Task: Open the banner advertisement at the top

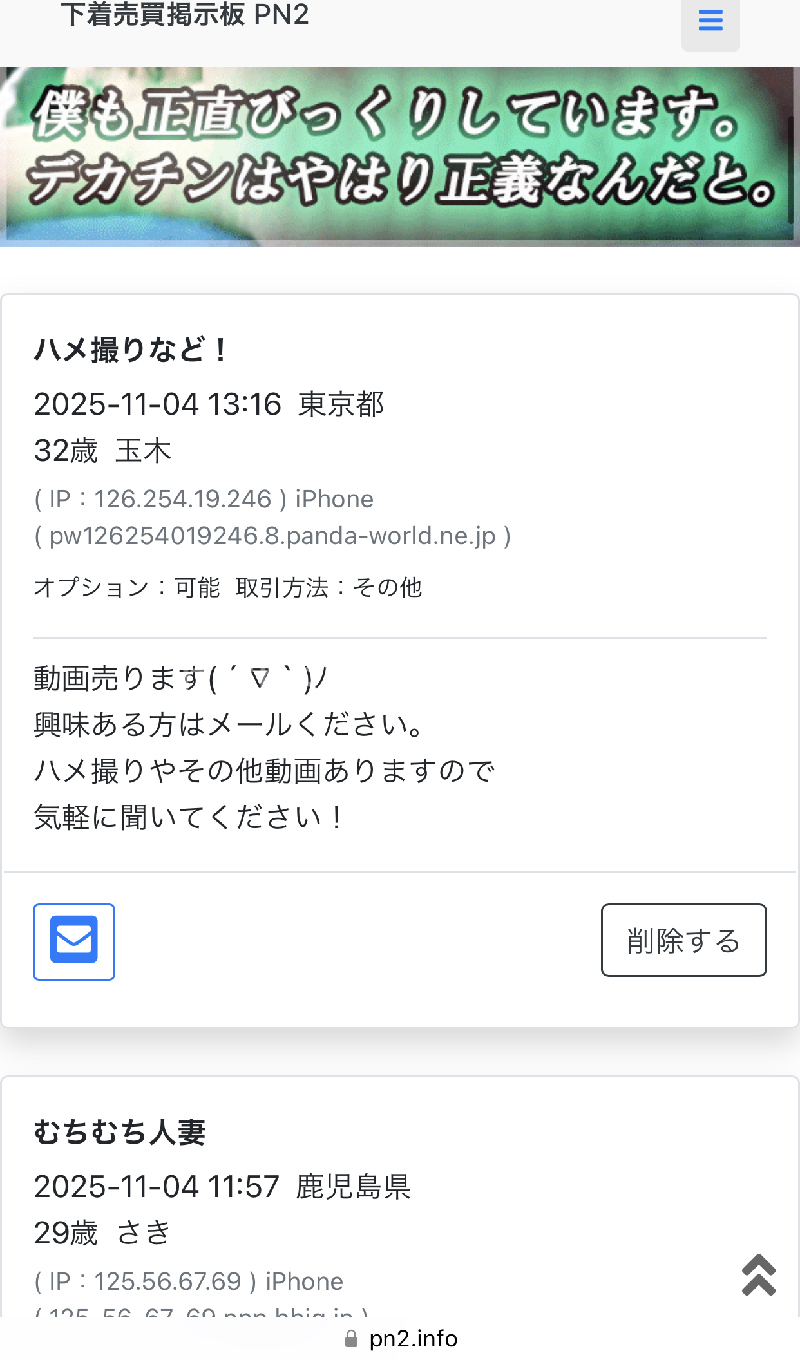Action: coord(400,155)
